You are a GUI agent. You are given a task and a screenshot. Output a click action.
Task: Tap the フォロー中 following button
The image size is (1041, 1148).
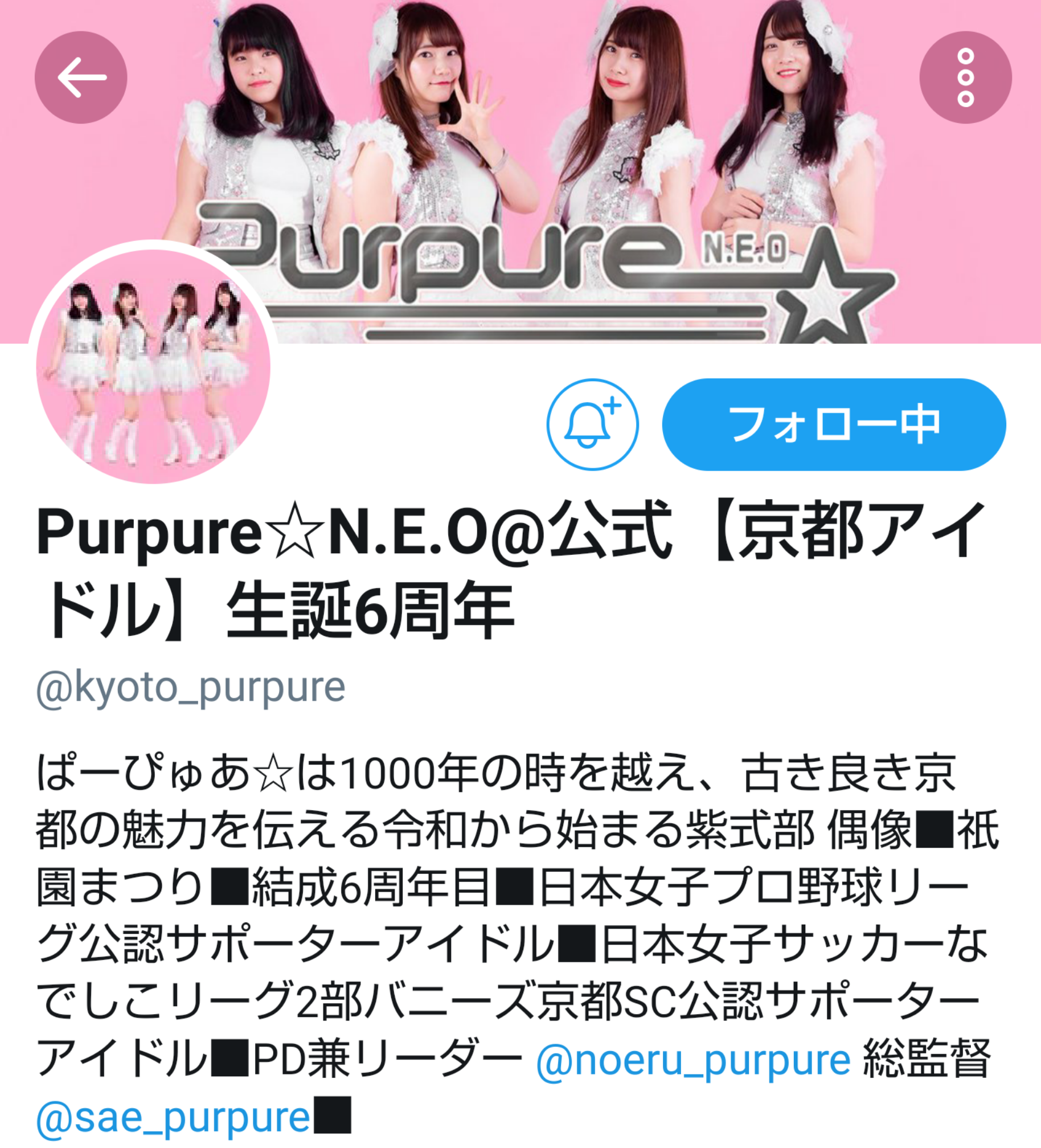833,424
